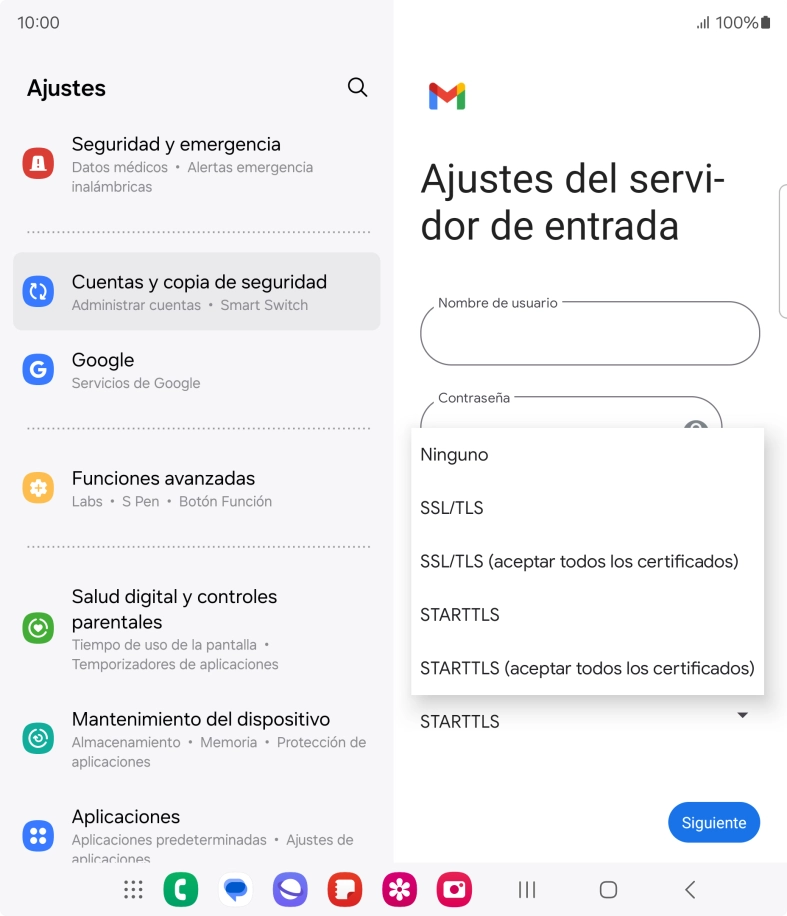The image size is (787, 916).
Task: Tap the Siguiente button
Action: coord(713,823)
